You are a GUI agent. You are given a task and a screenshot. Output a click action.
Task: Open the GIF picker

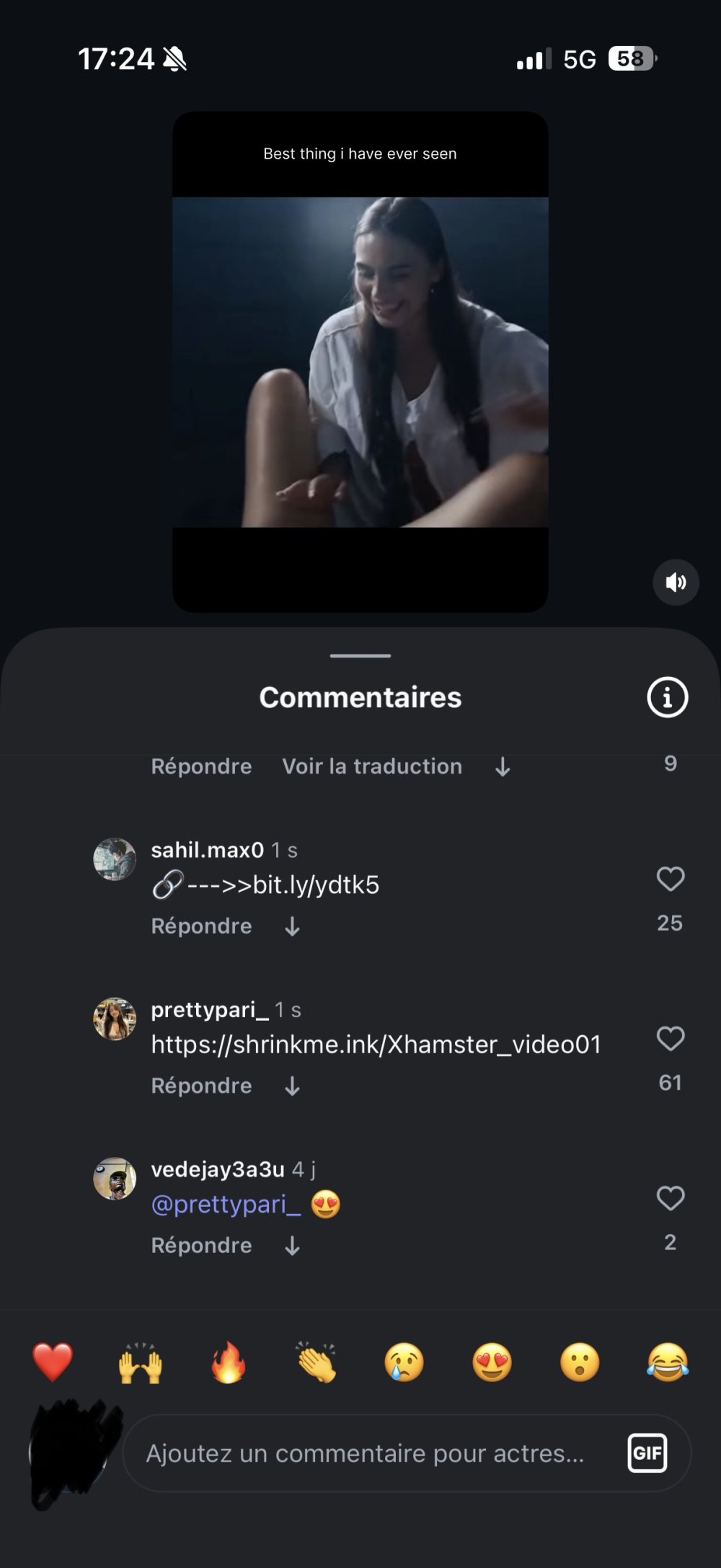pyautogui.click(x=647, y=1453)
